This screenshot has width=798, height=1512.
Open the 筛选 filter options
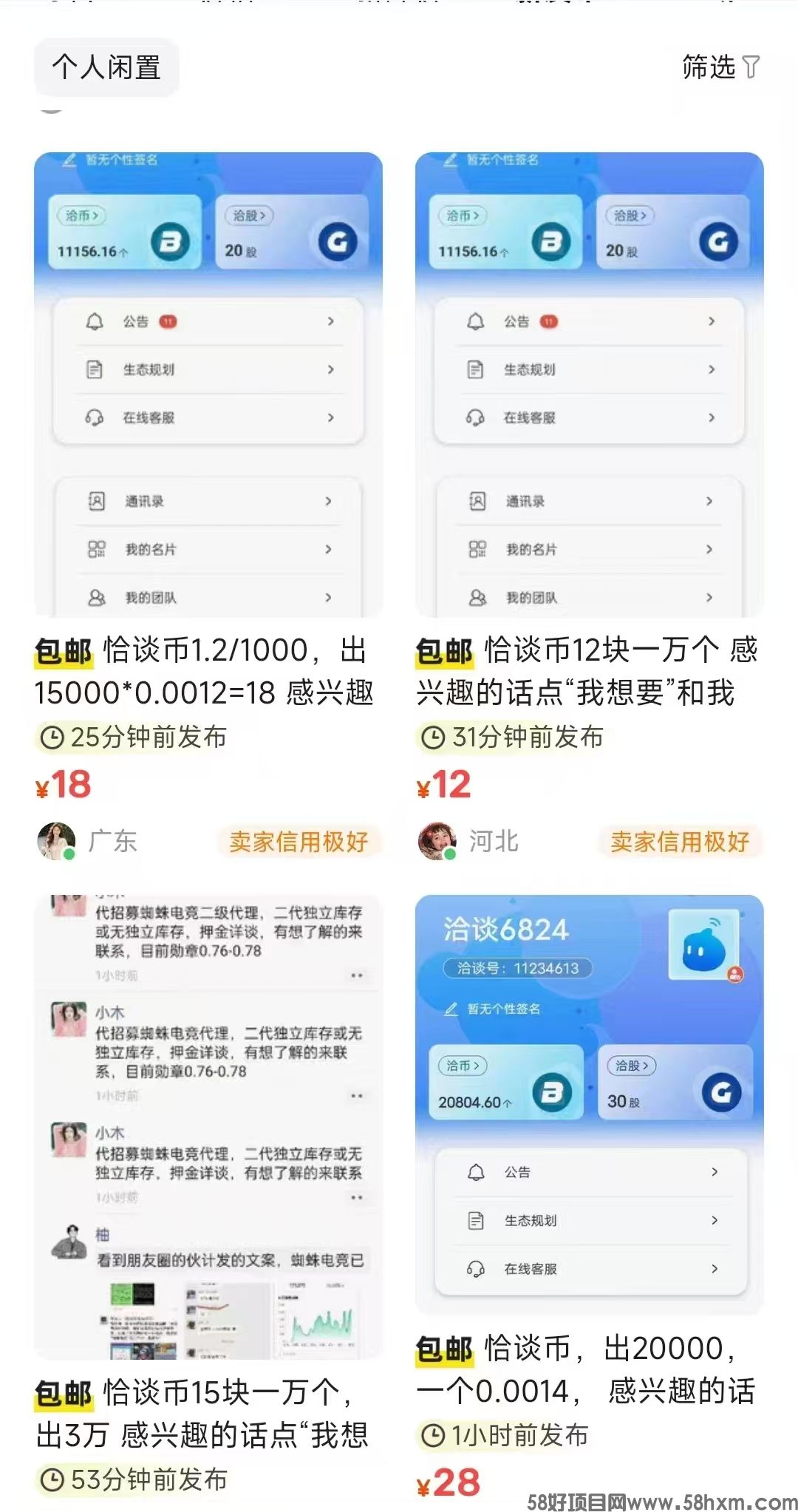point(720,67)
